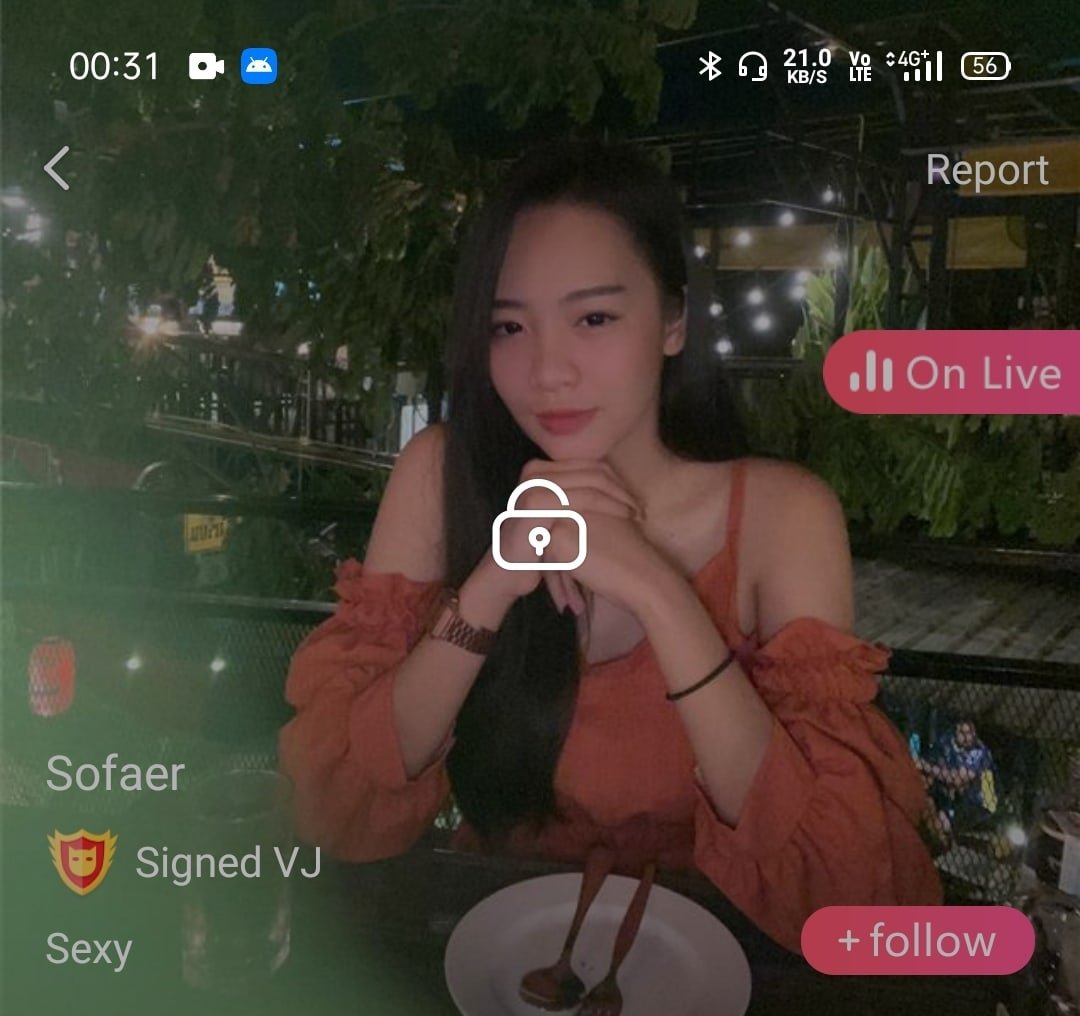Join the On Live stream
The height and width of the screenshot is (1016, 1080).
(x=952, y=373)
